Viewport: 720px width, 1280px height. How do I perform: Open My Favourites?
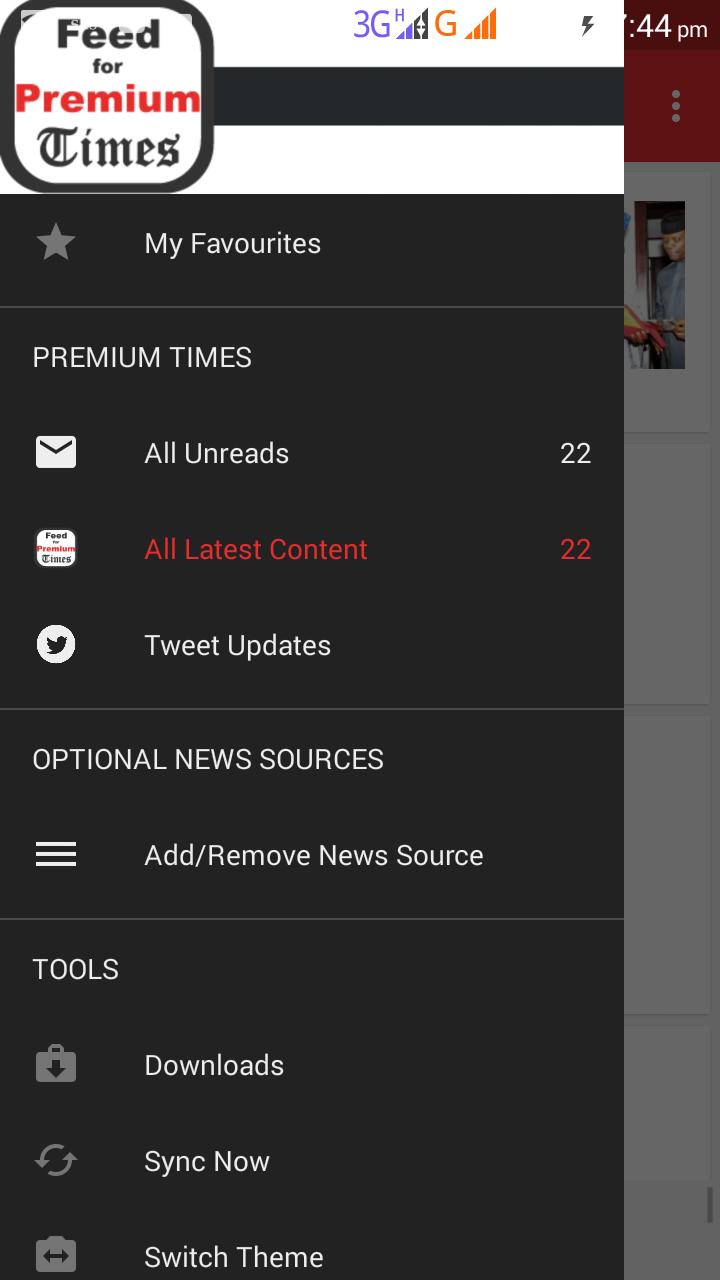pos(312,243)
